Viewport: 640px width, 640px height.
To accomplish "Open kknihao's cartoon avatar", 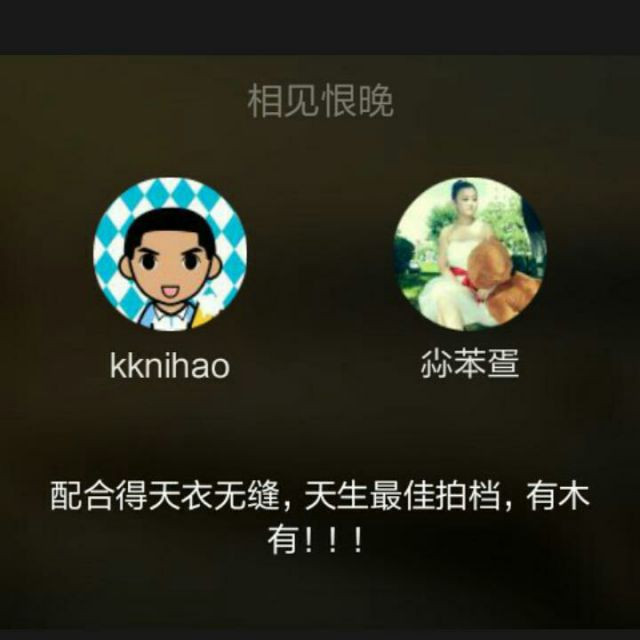I will [x=170, y=254].
